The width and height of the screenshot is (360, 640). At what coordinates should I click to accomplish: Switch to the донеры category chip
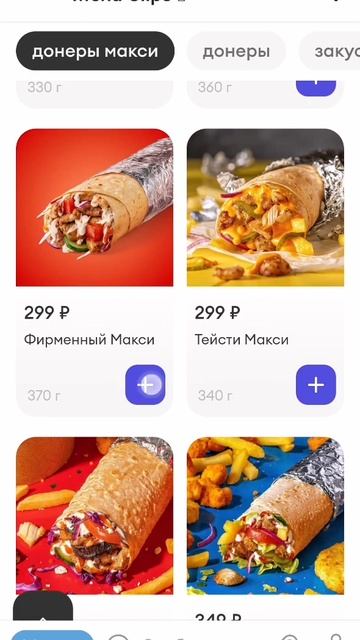[236, 51]
